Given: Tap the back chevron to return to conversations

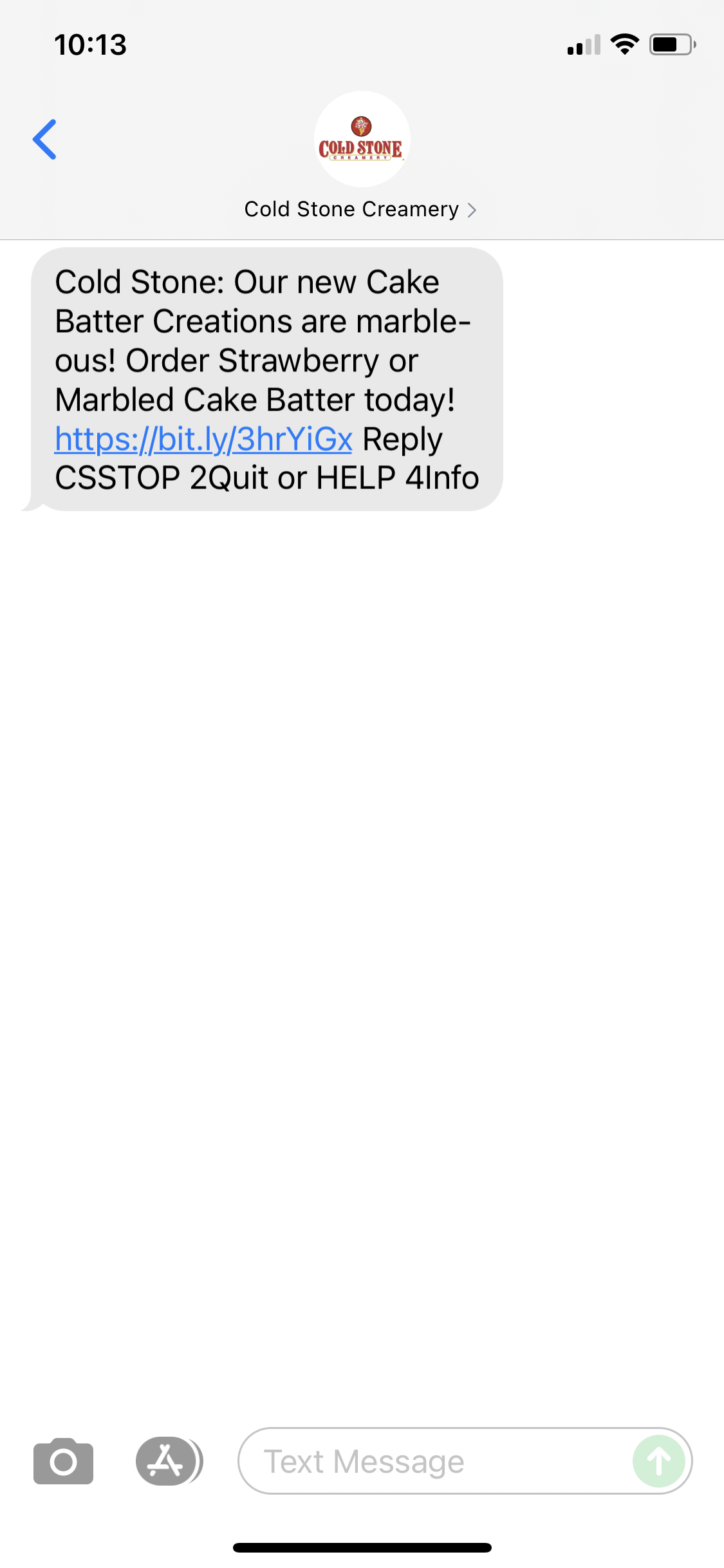Looking at the screenshot, I should pos(44,139).
